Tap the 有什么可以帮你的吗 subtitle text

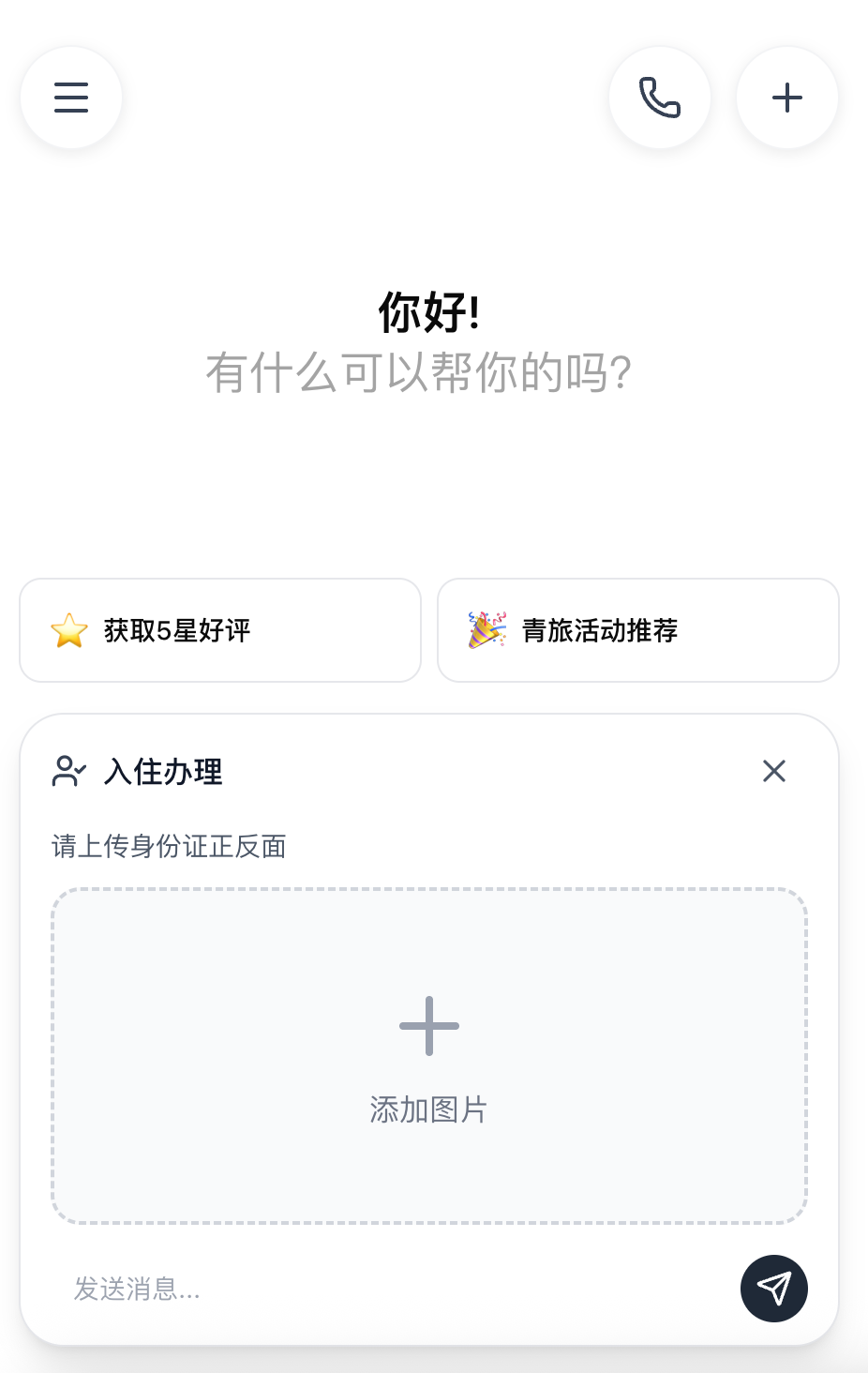pos(420,371)
